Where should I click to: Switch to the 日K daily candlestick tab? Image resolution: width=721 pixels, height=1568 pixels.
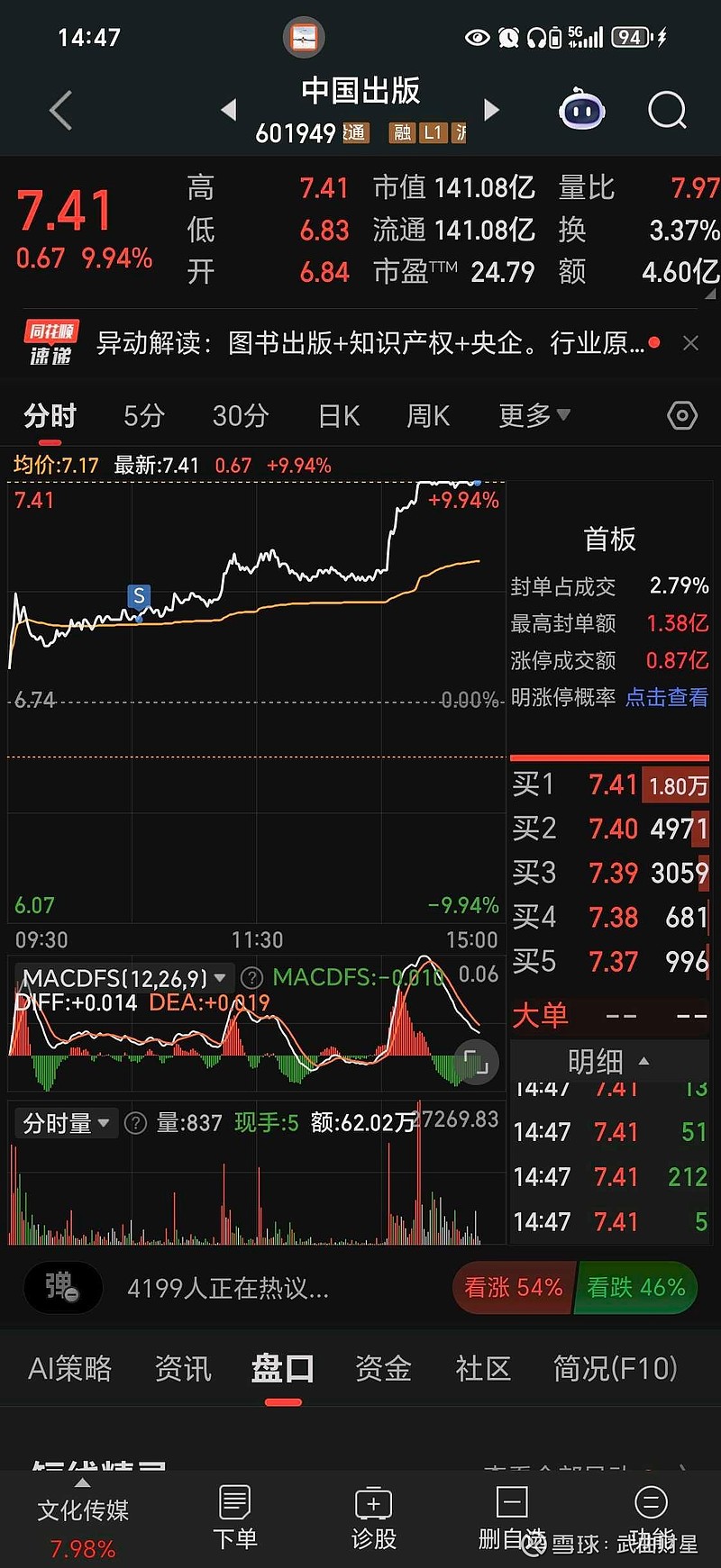click(x=337, y=415)
